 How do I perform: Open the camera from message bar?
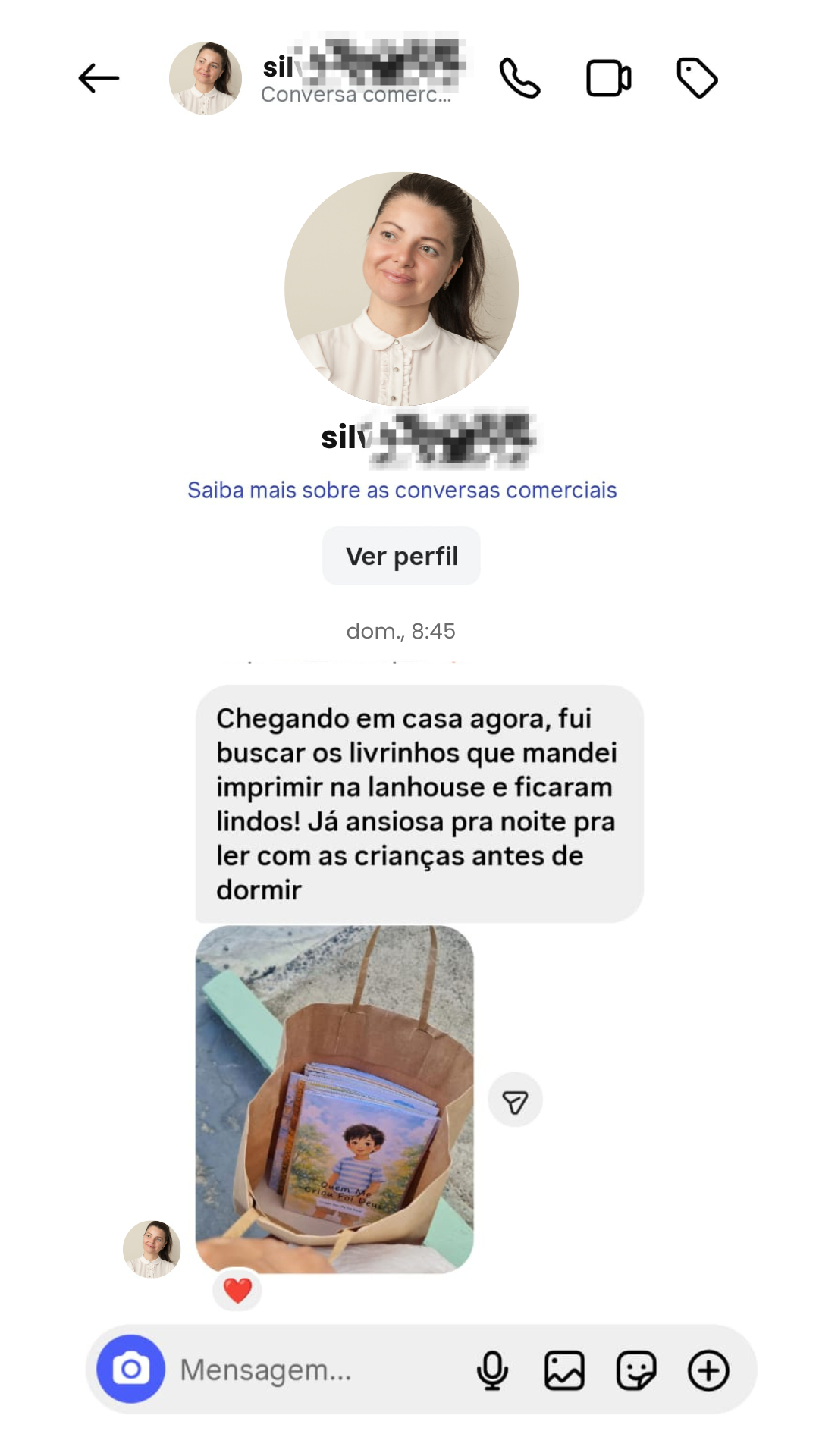(x=131, y=1370)
